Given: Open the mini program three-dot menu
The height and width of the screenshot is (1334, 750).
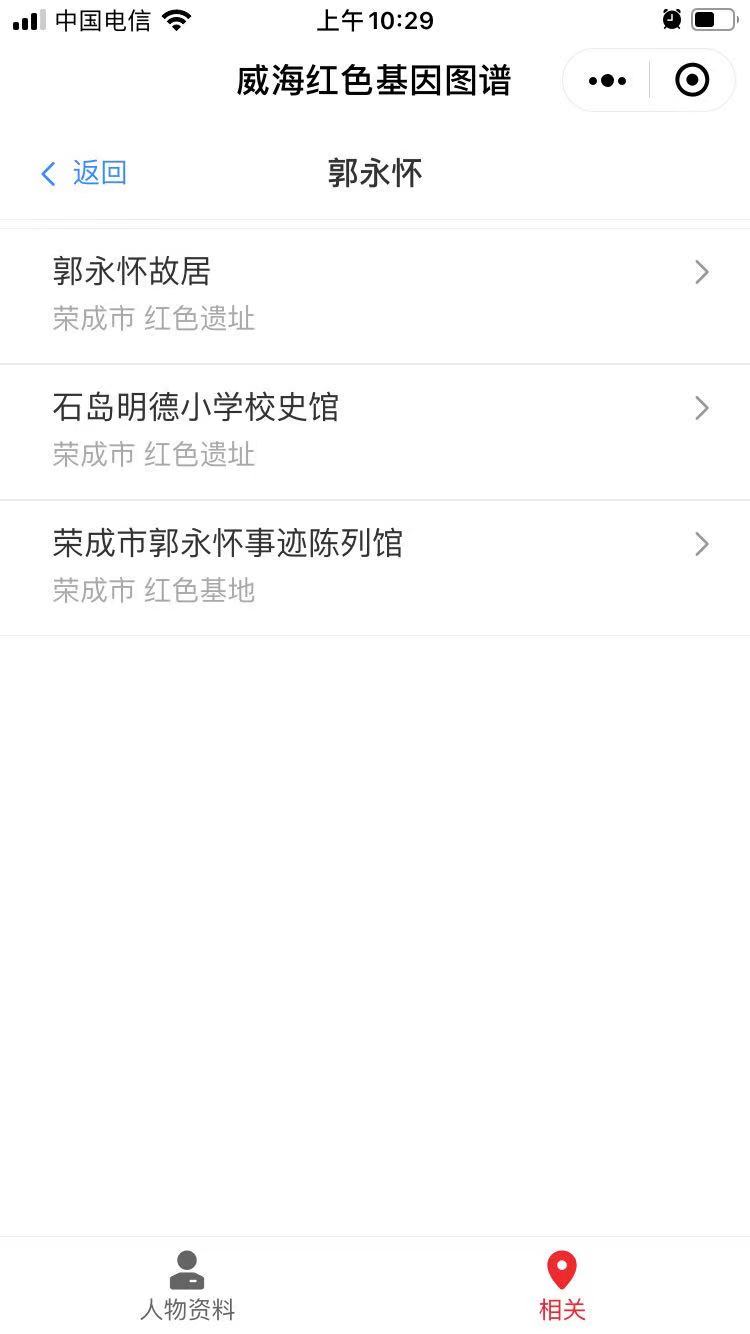Looking at the screenshot, I should click(x=607, y=80).
